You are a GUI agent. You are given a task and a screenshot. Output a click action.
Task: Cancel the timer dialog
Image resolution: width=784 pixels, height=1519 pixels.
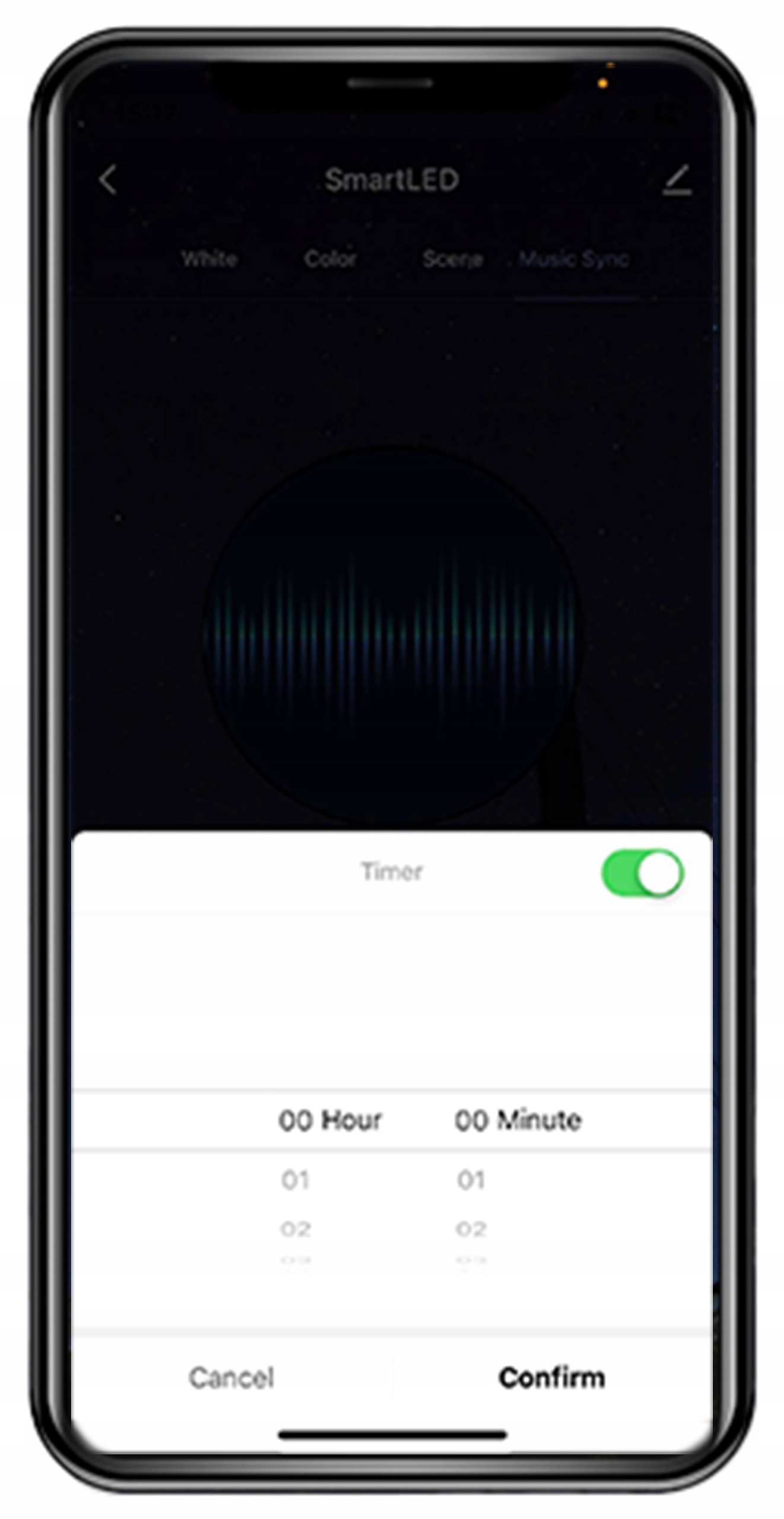pos(231,1378)
